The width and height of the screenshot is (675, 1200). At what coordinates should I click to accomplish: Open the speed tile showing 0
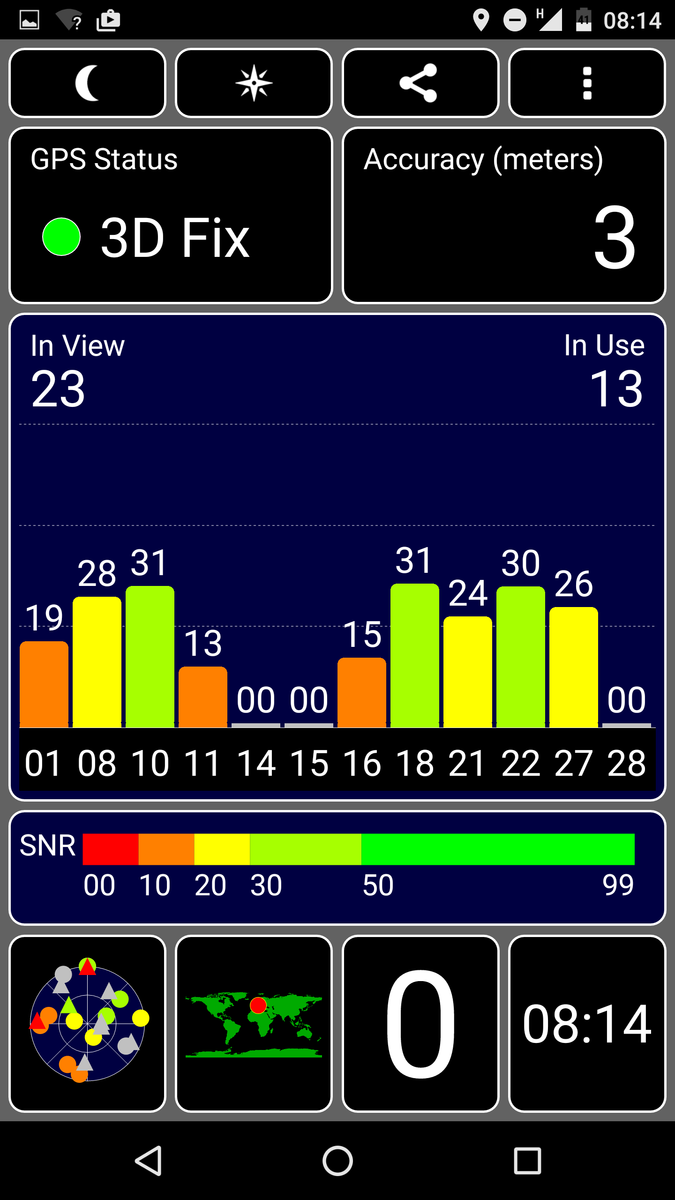click(420, 1023)
